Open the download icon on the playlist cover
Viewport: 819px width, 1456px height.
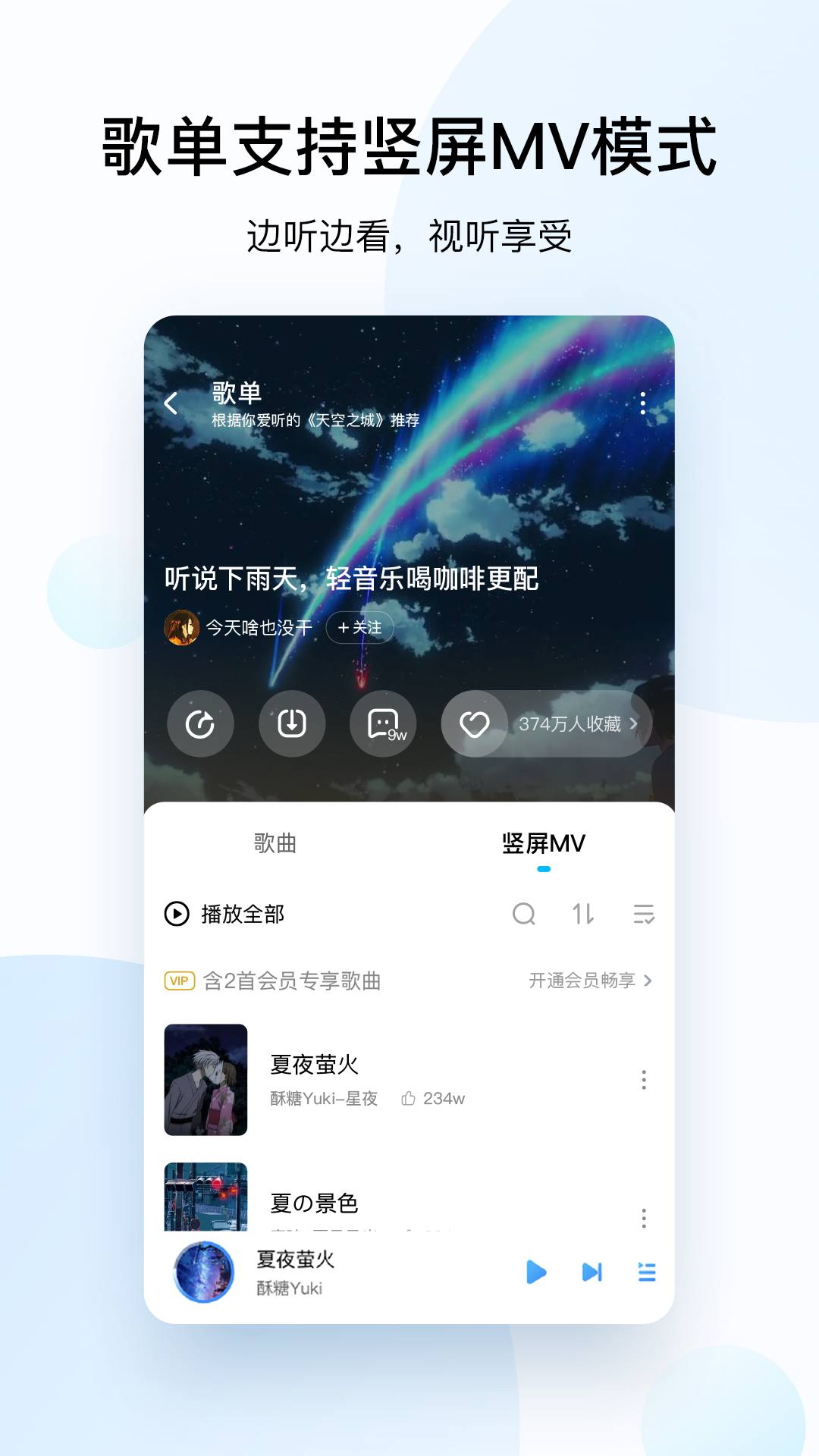[292, 724]
